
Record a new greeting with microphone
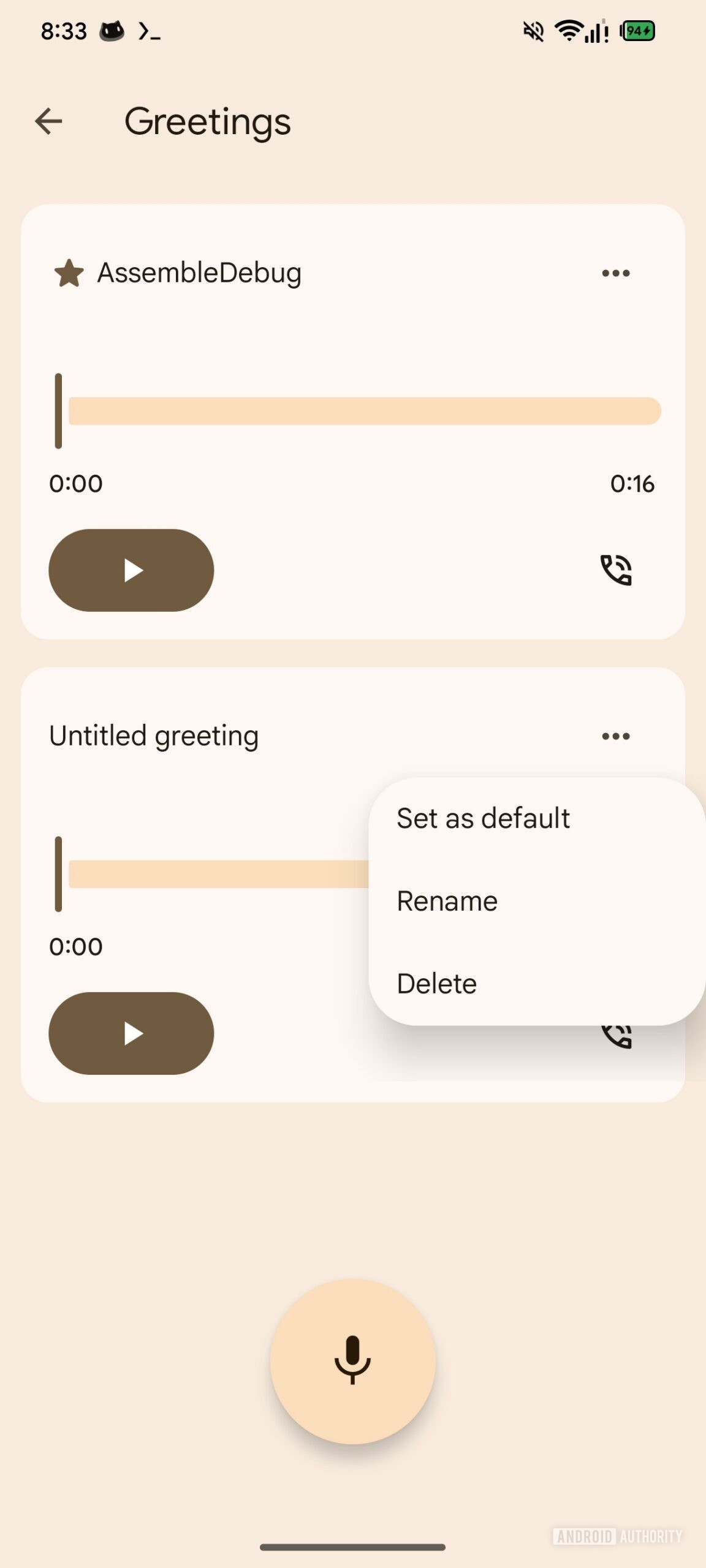352,1361
